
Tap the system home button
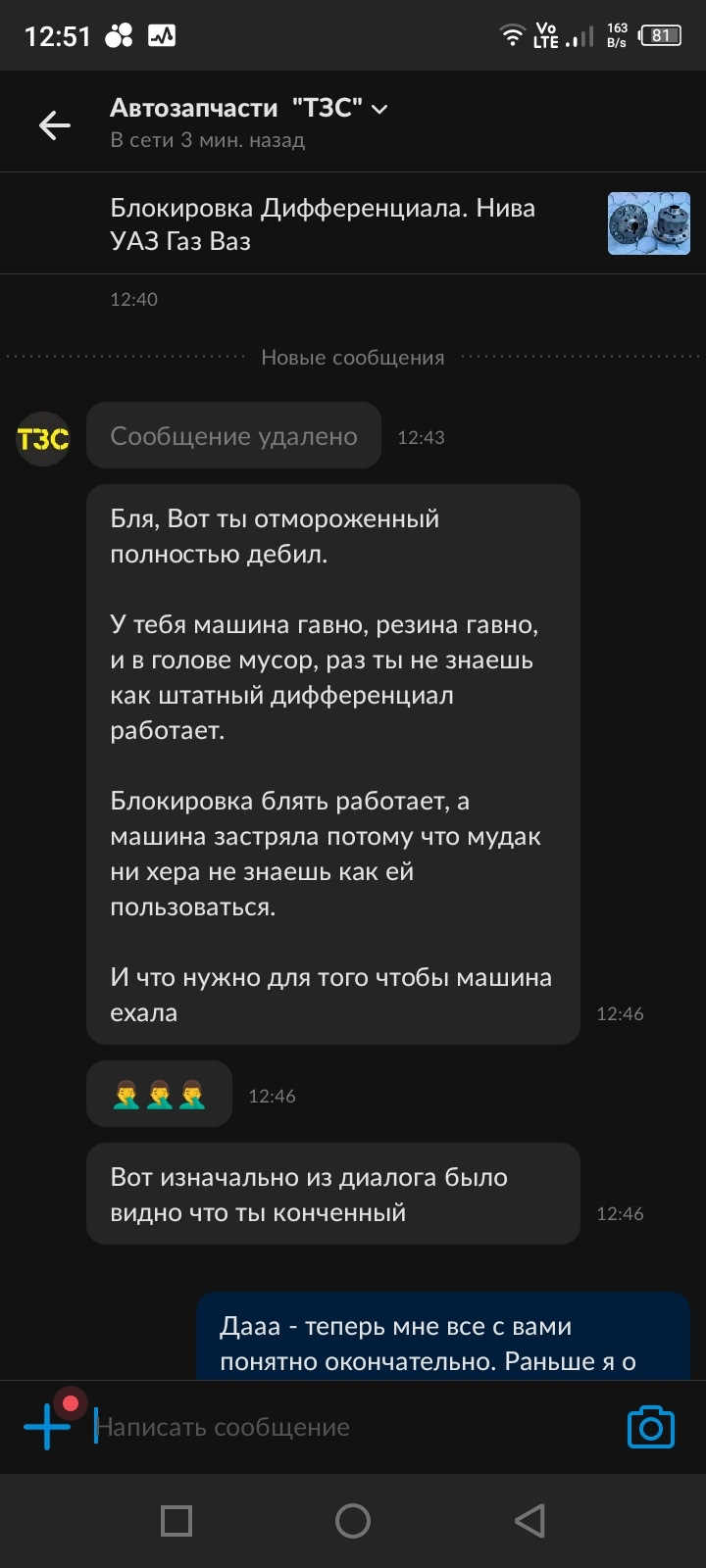[353, 1521]
